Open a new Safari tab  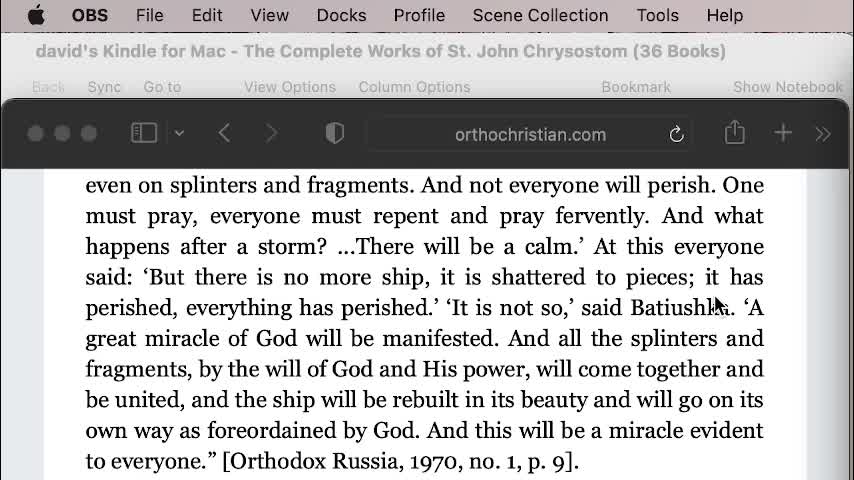[x=783, y=133]
